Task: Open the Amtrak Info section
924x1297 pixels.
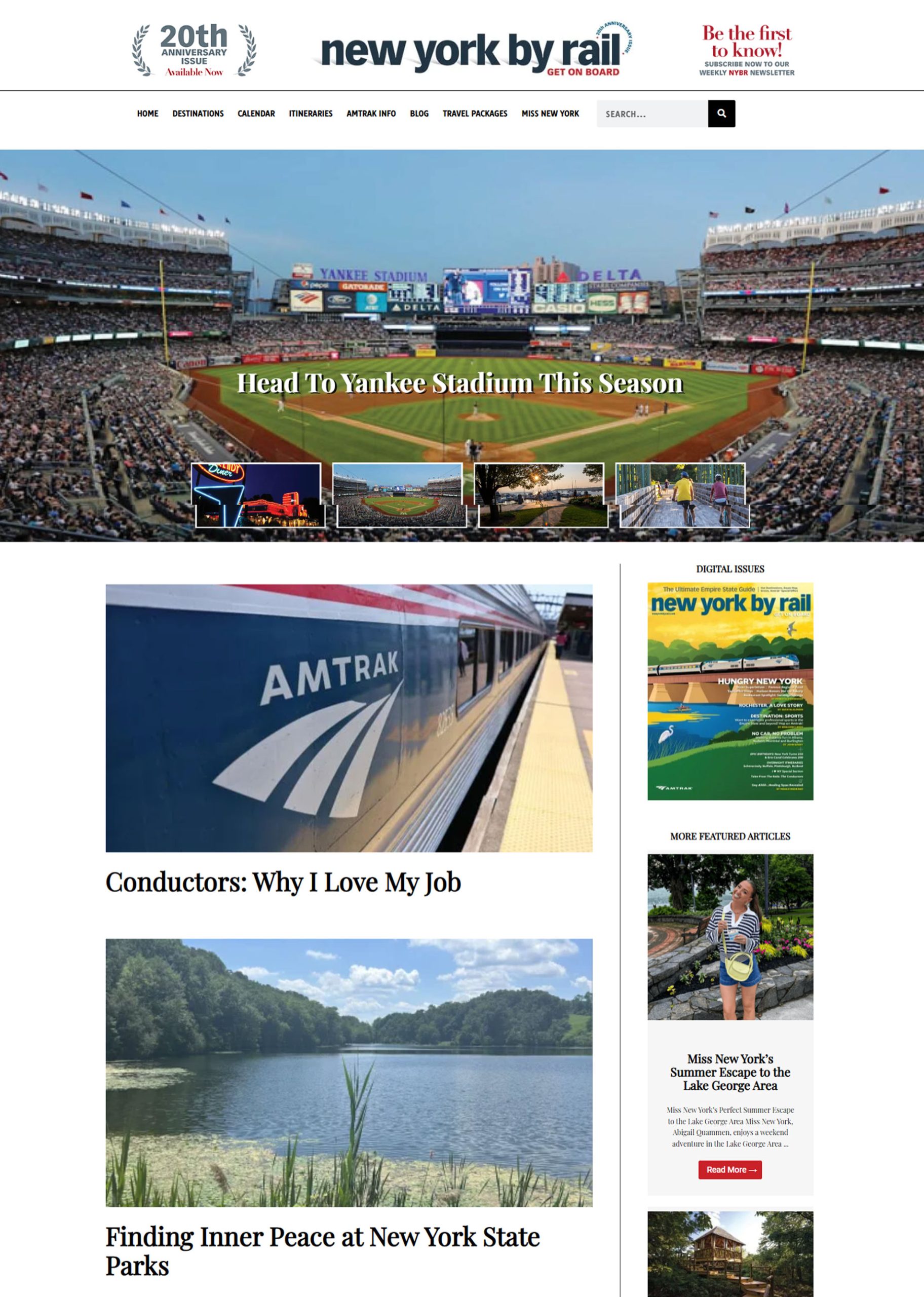Action: click(x=371, y=114)
